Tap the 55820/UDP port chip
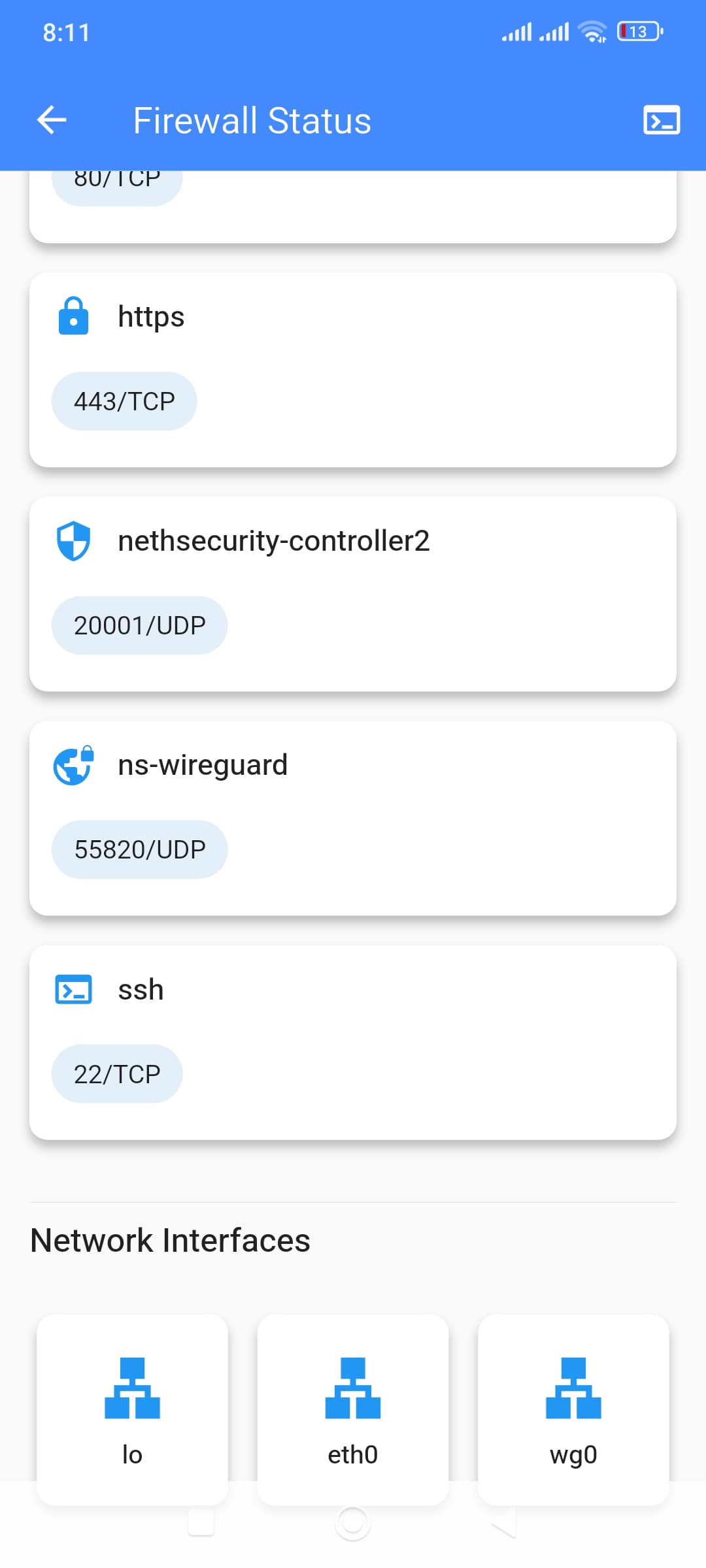This screenshot has height=1568, width=706. pyautogui.click(x=140, y=849)
